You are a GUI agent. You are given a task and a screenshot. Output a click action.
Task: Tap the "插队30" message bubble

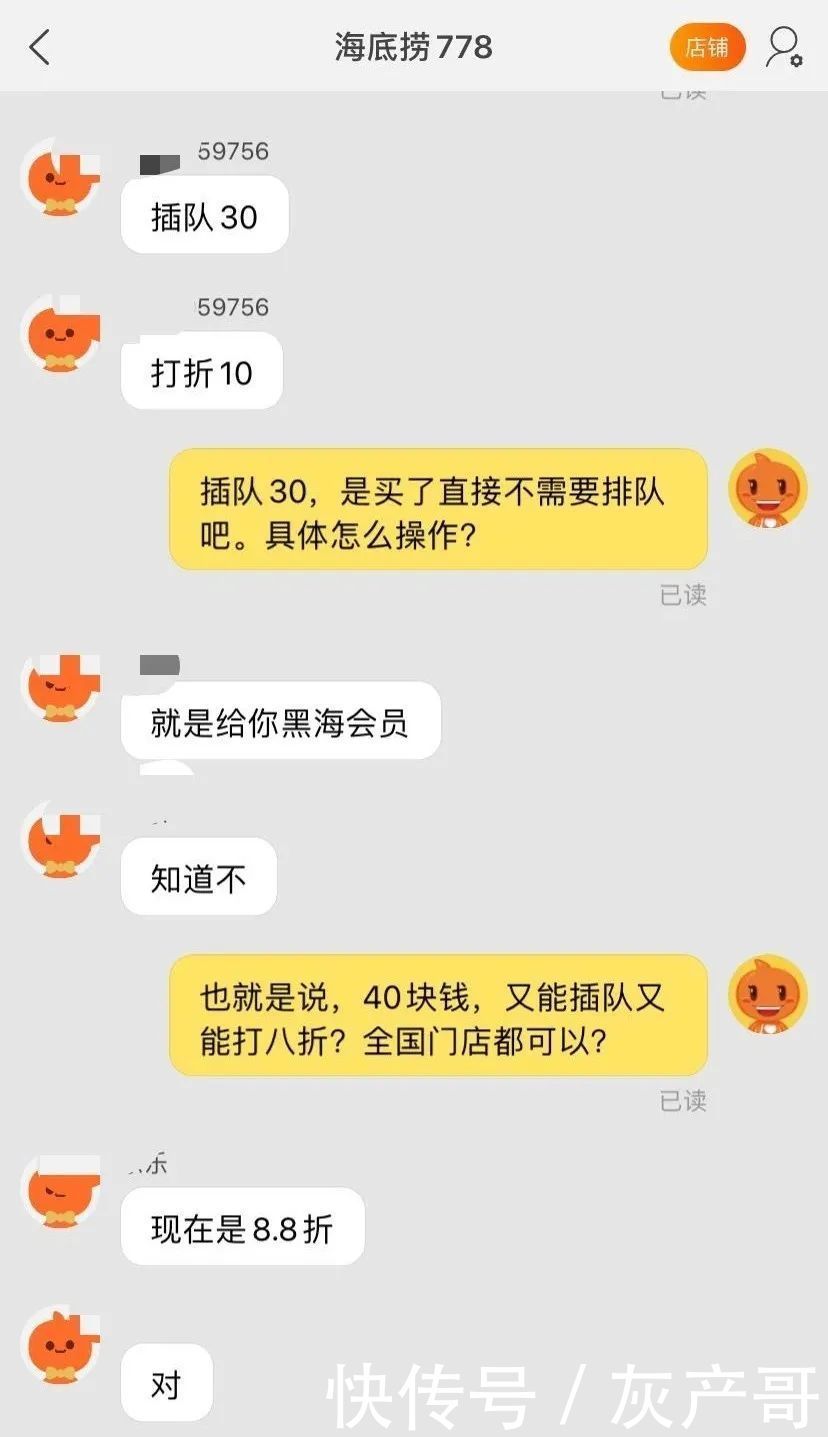[x=204, y=215]
